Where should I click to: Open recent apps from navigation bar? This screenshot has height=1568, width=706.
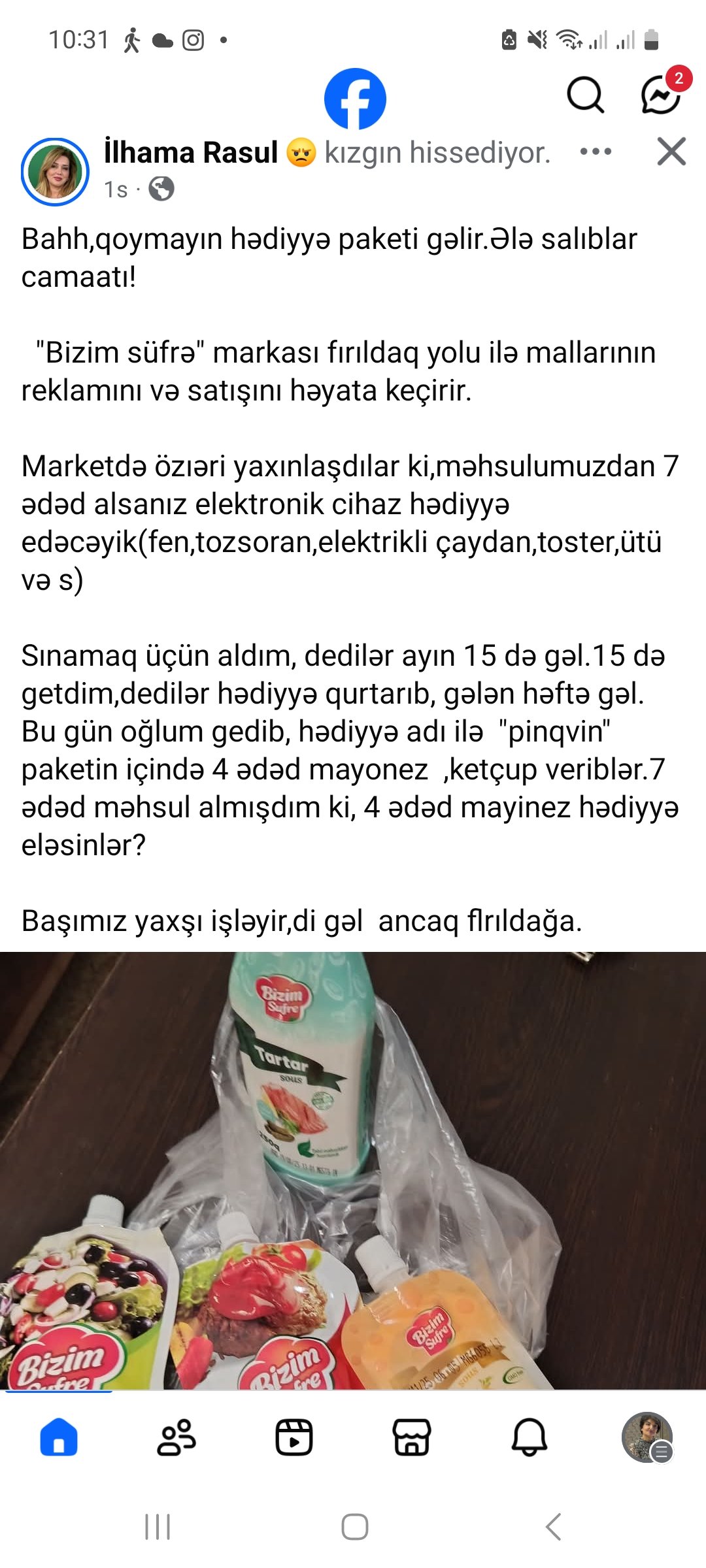tap(158, 1527)
